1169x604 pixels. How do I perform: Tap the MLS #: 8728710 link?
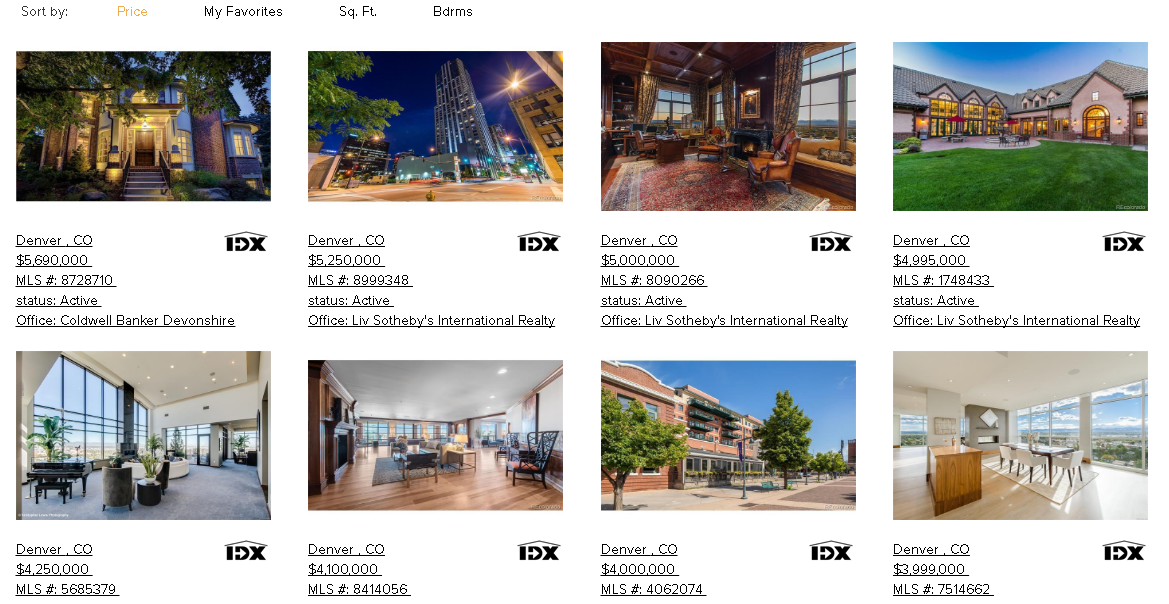65,280
